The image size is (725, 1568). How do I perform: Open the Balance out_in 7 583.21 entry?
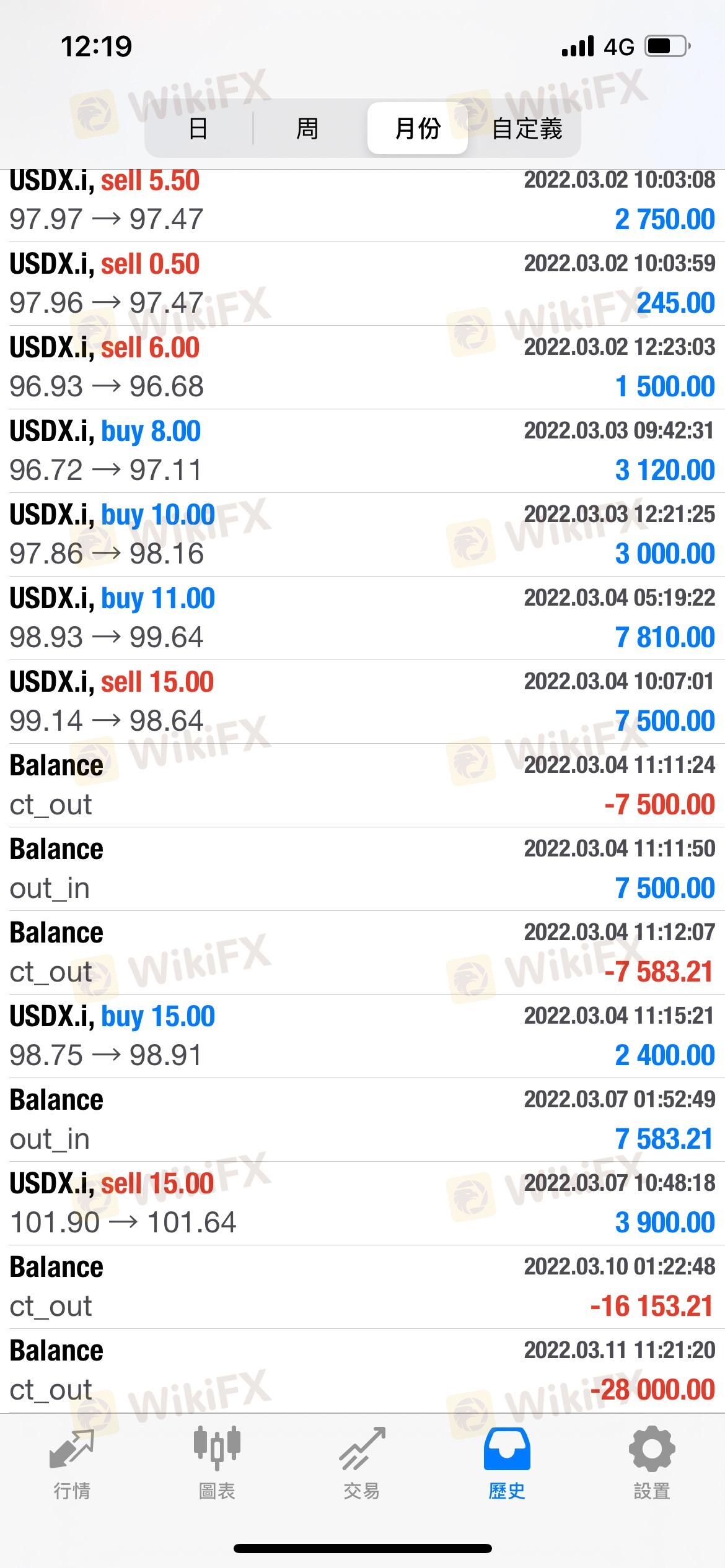[362, 1120]
